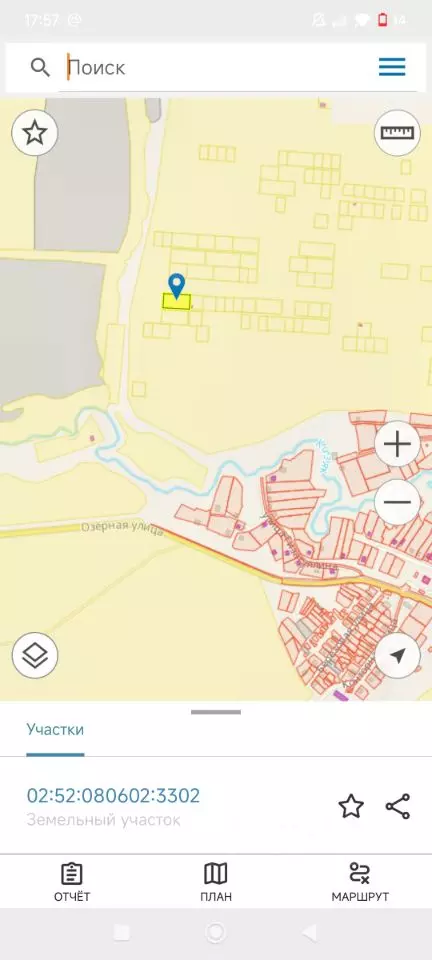Go to the system home screen
The height and width of the screenshot is (960, 432).
pos(215,932)
